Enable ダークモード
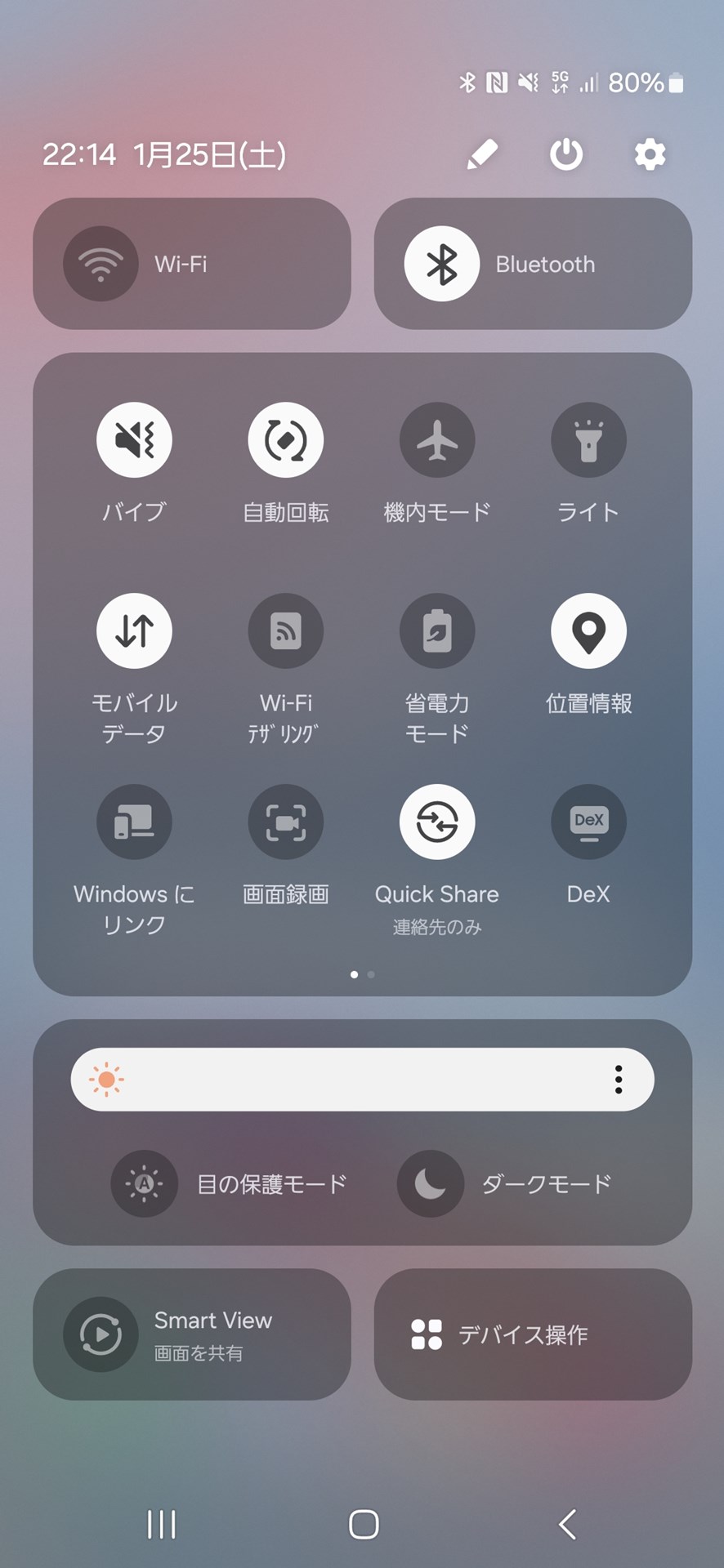This screenshot has height=1568, width=724. pyautogui.click(x=431, y=1183)
